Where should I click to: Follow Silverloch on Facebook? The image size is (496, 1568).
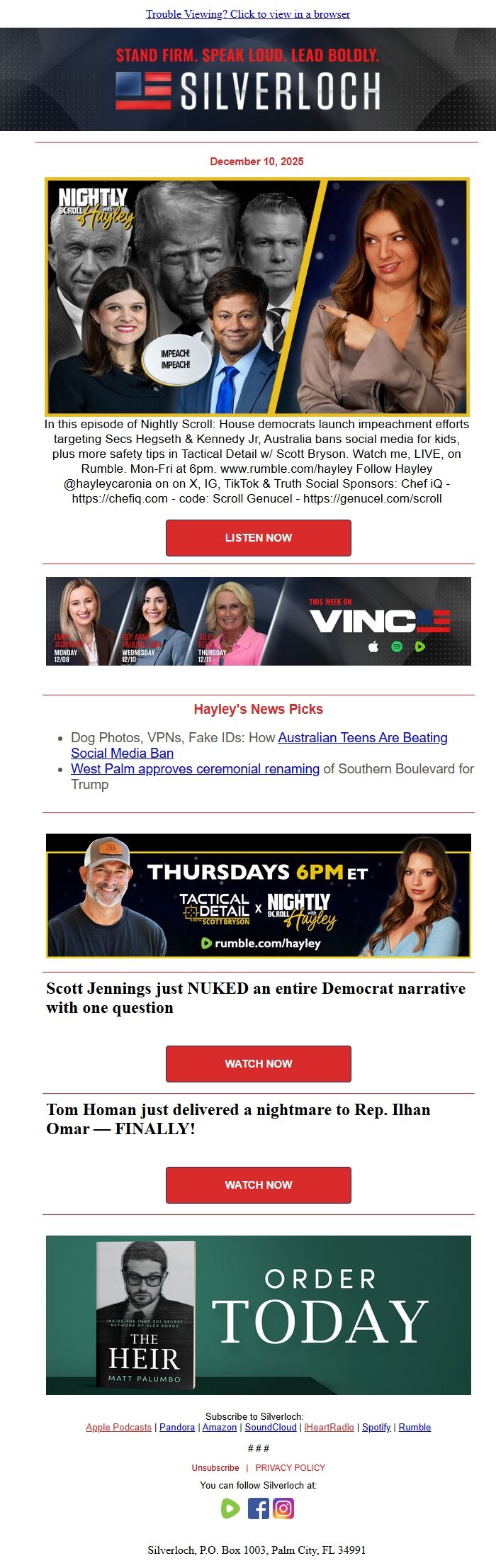coord(258,1508)
